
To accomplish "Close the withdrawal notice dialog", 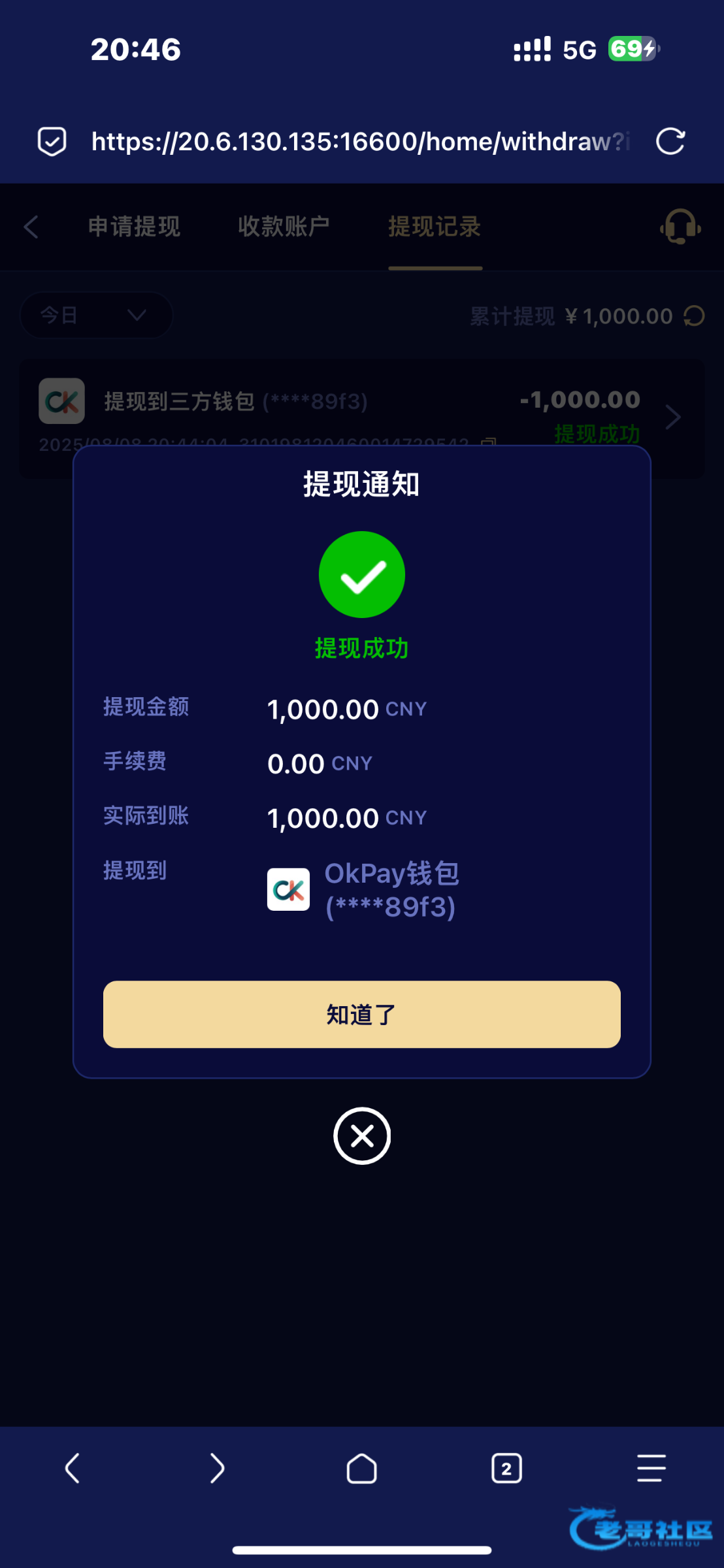I will pyautogui.click(x=362, y=1135).
